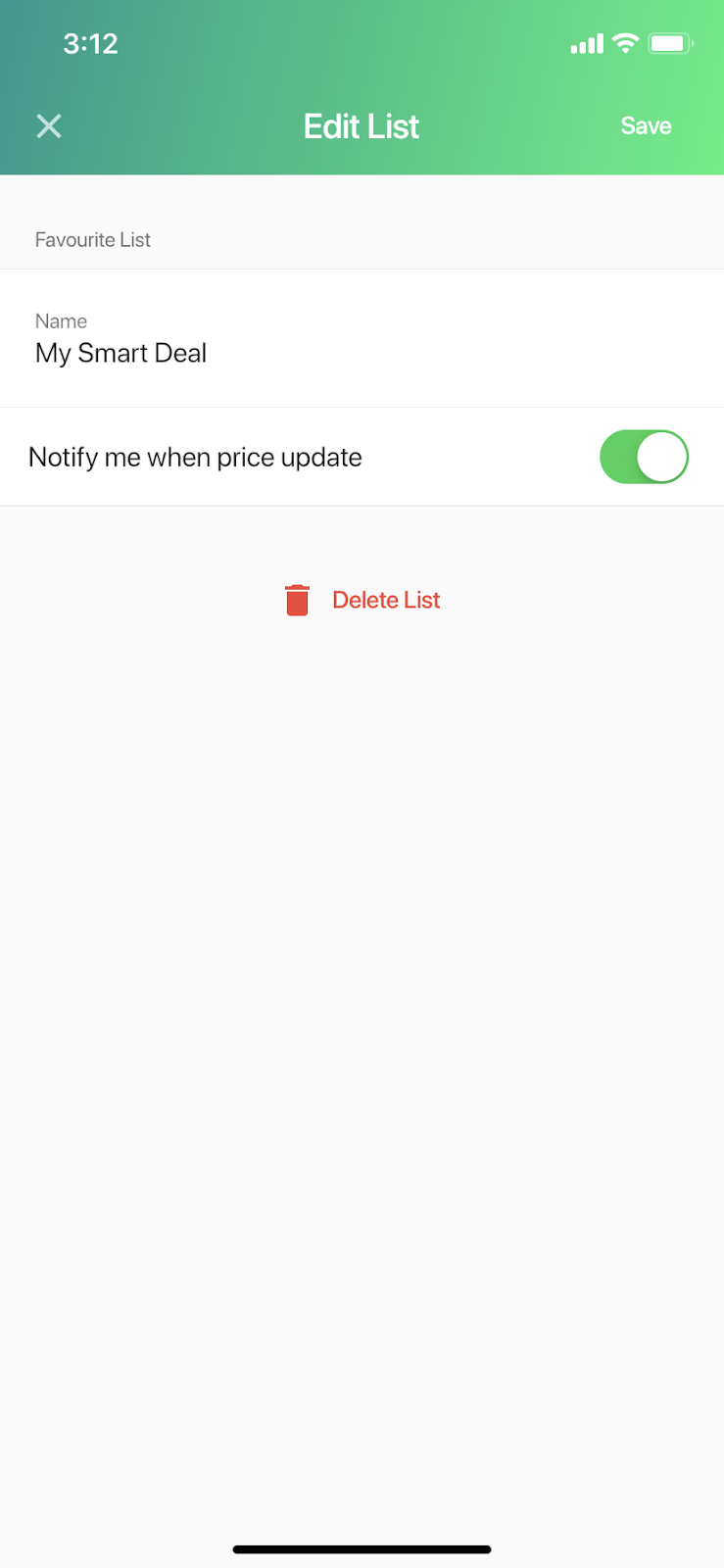Image resolution: width=724 pixels, height=1568 pixels.
Task: Tap Delete List button
Action: pyautogui.click(x=362, y=600)
